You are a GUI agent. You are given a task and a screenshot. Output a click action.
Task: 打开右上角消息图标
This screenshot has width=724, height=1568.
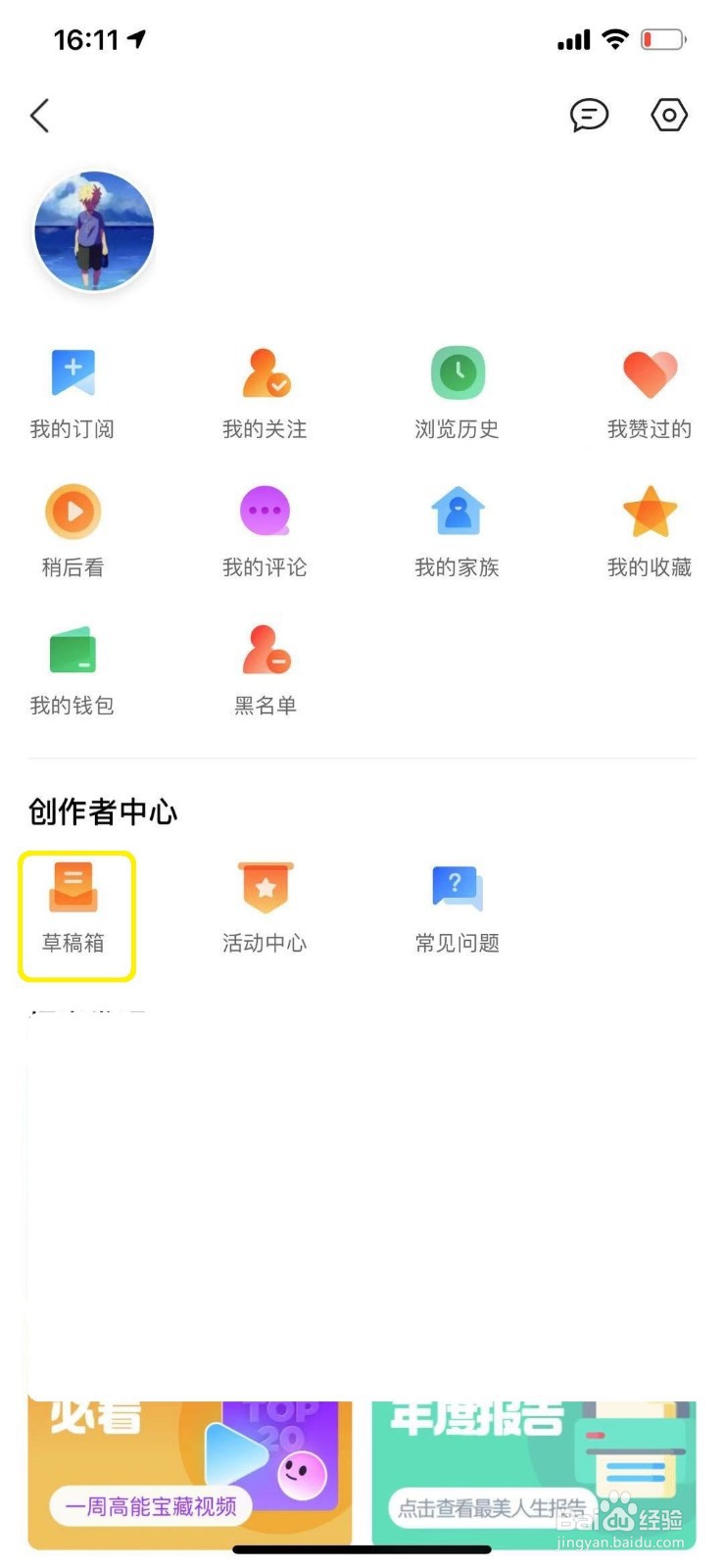coord(590,116)
